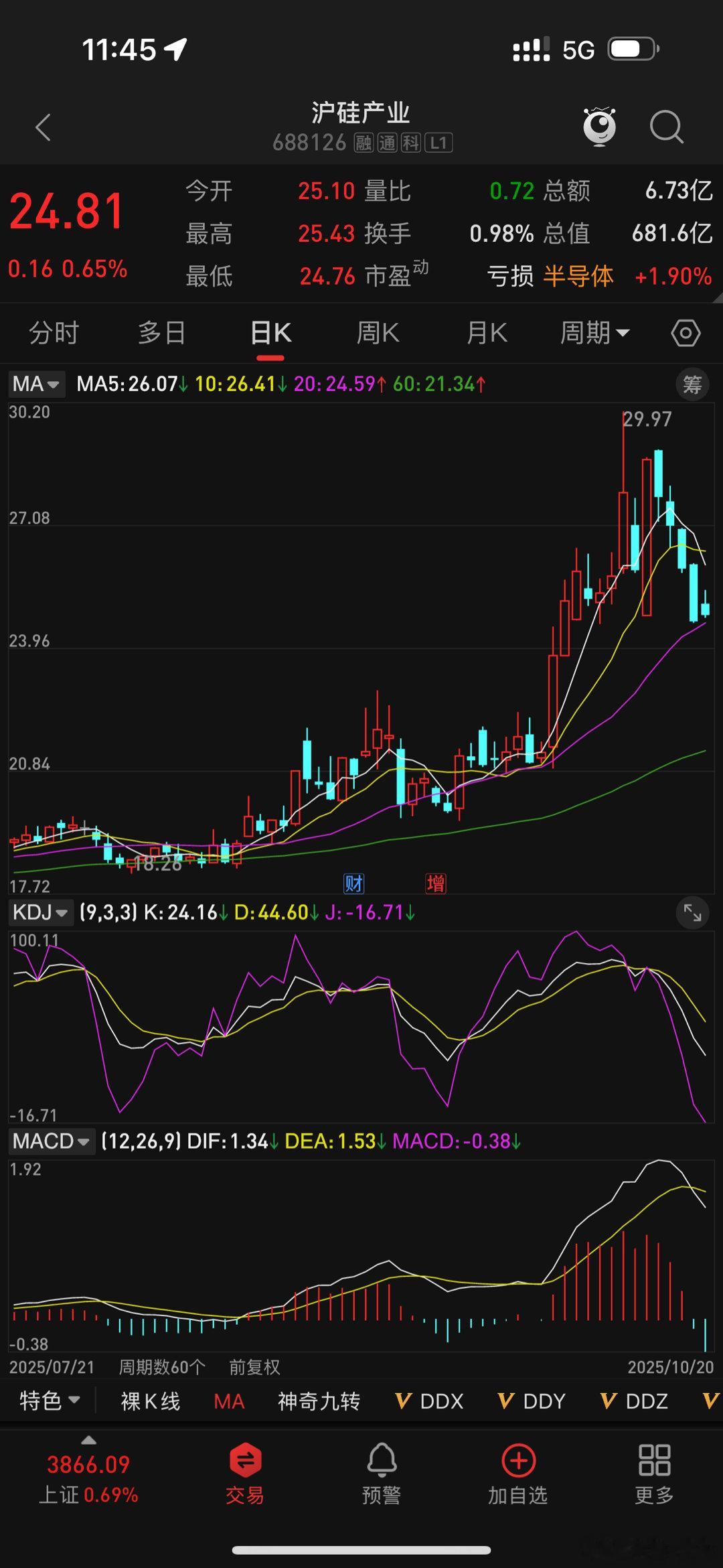Select the 月K monthly chart tab
This screenshot has height=1568, width=723.
487,333
